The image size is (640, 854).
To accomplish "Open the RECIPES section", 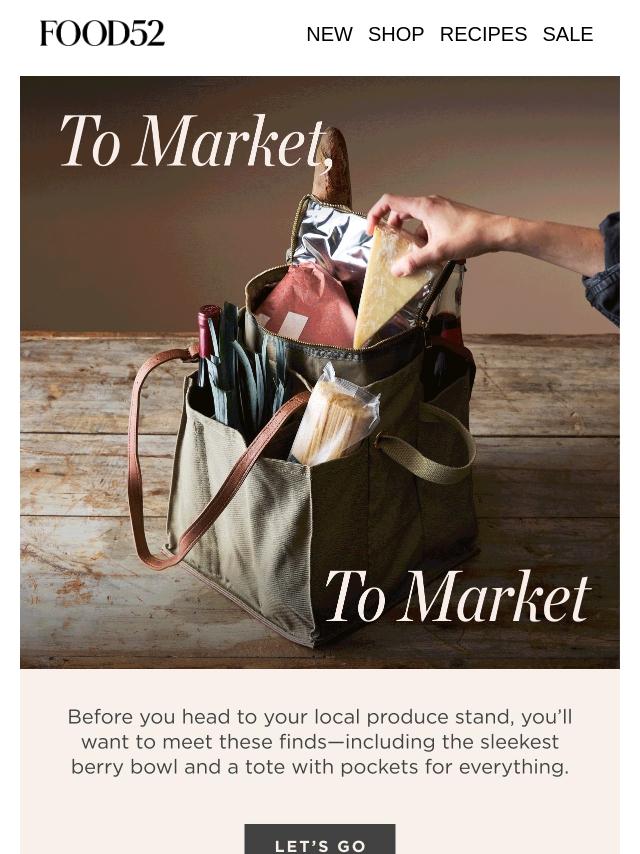I will pos(483,34).
